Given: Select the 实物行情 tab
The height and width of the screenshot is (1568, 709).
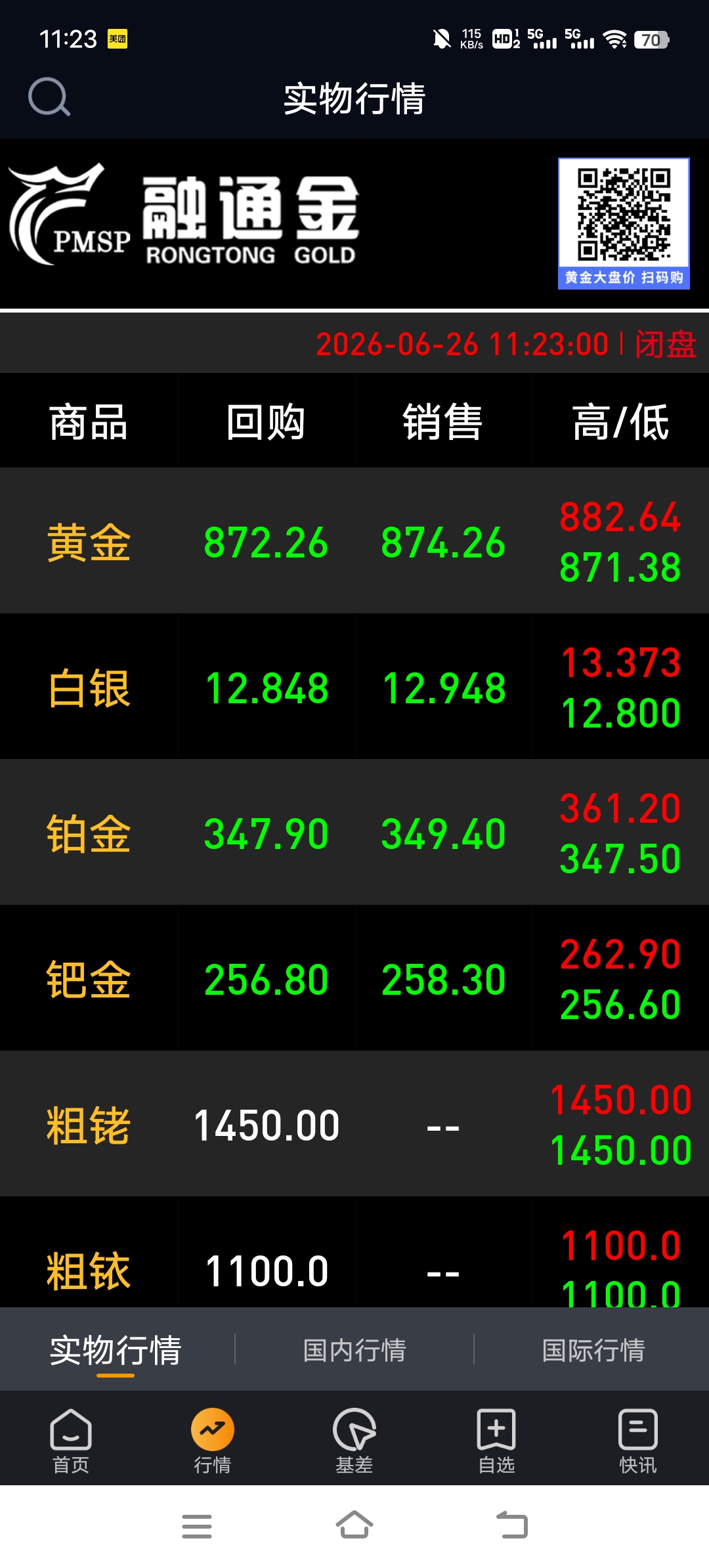Looking at the screenshot, I should [x=116, y=1350].
